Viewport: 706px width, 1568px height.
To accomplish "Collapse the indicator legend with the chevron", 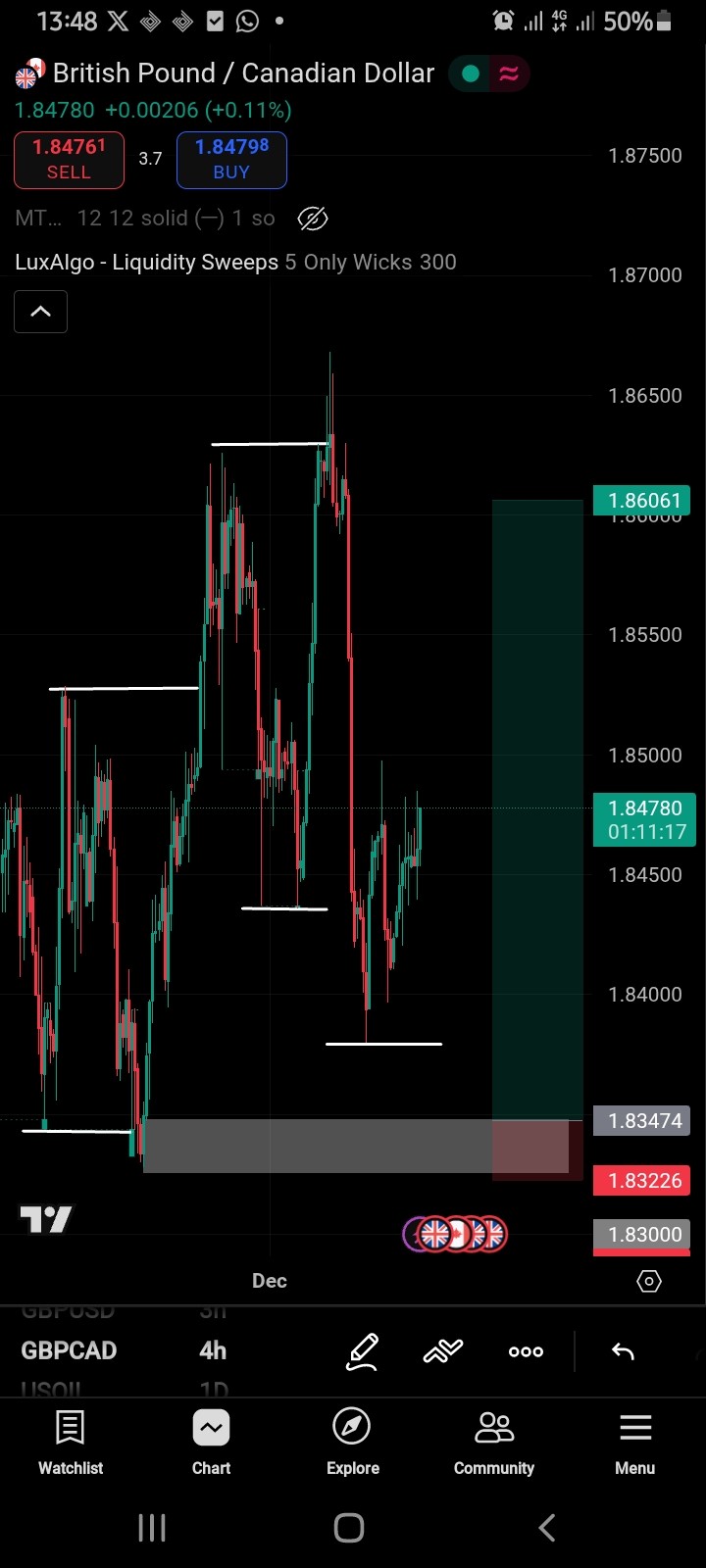I will [x=40, y=312].
